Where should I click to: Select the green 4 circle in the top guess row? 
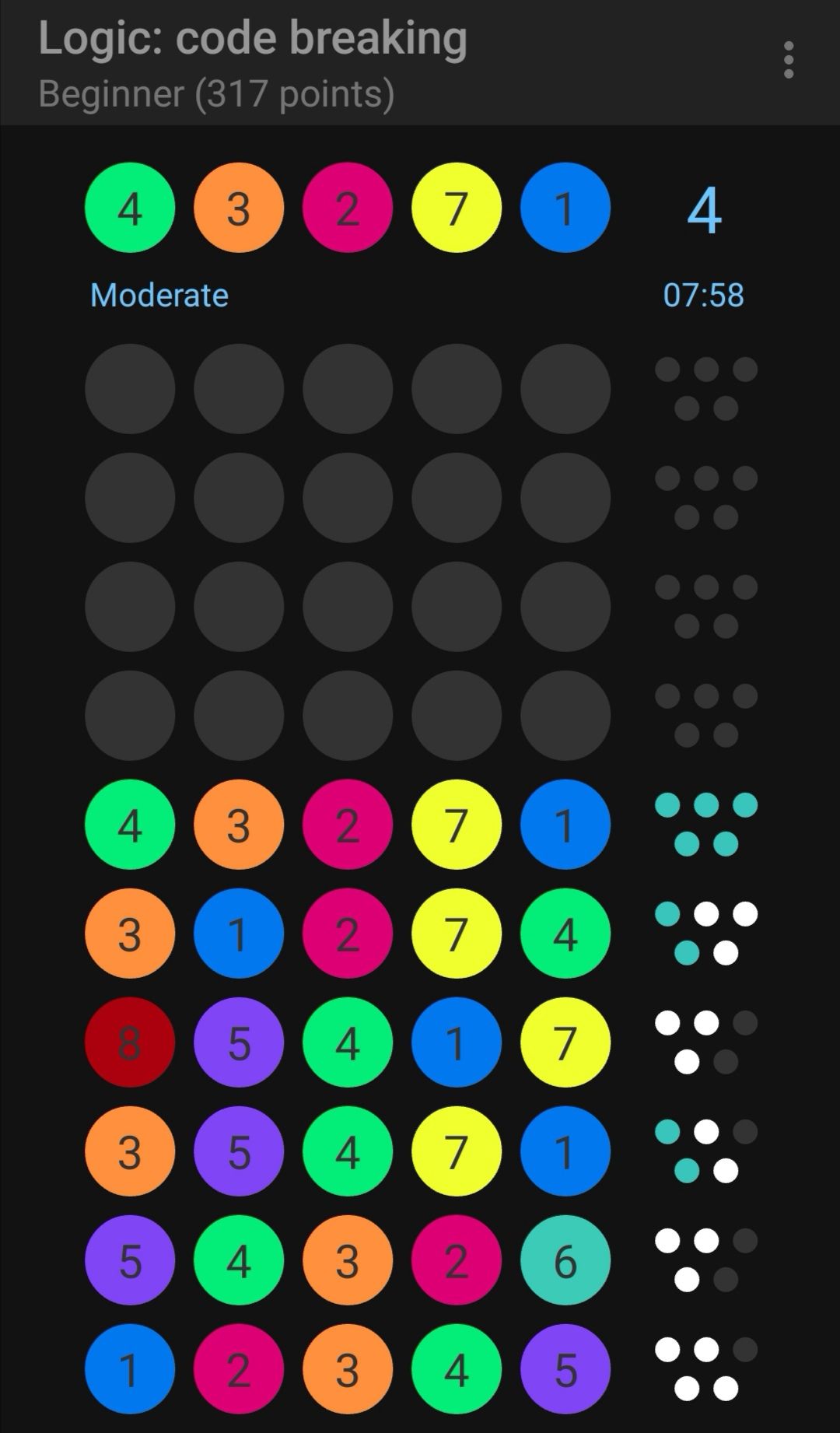click(129, 208)
